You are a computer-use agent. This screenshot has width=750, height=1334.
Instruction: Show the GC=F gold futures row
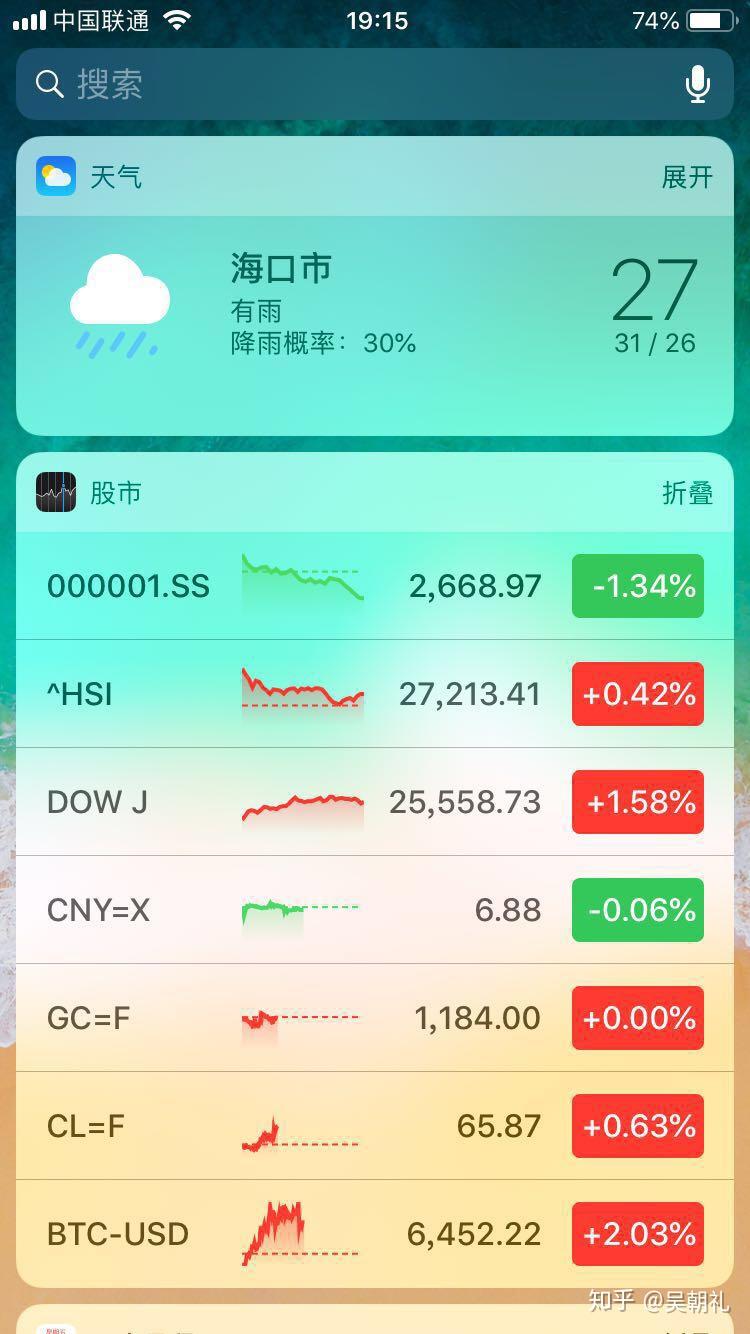point(375,1018)
